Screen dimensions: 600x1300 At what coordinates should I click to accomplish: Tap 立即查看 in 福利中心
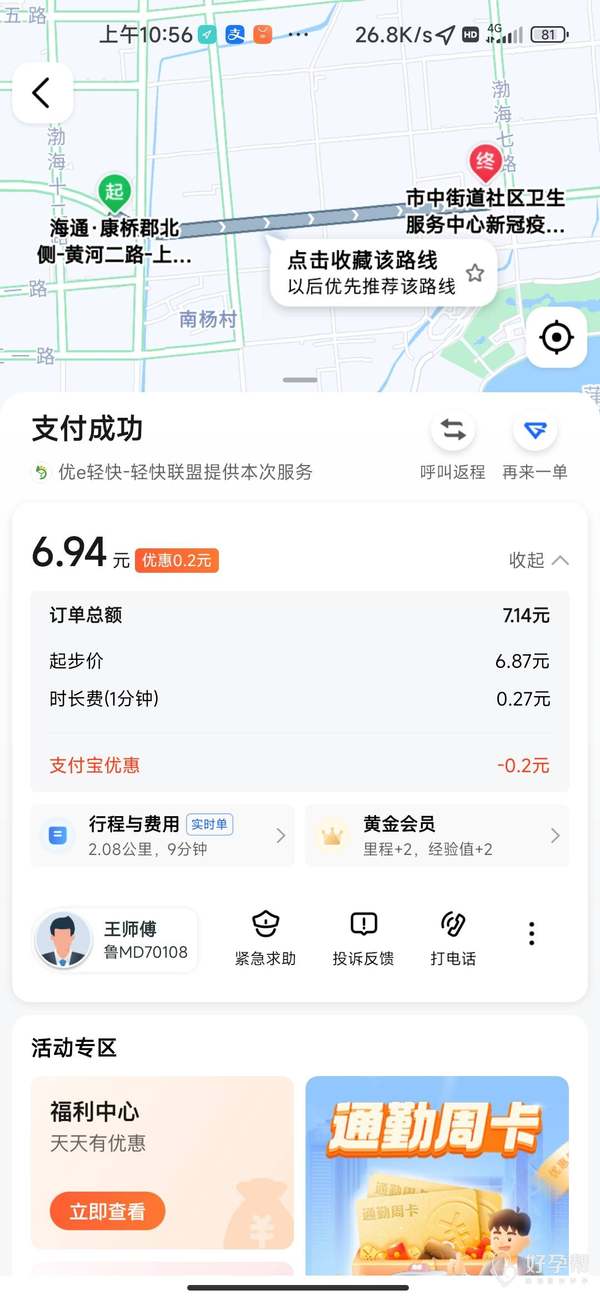(107, 1211)
